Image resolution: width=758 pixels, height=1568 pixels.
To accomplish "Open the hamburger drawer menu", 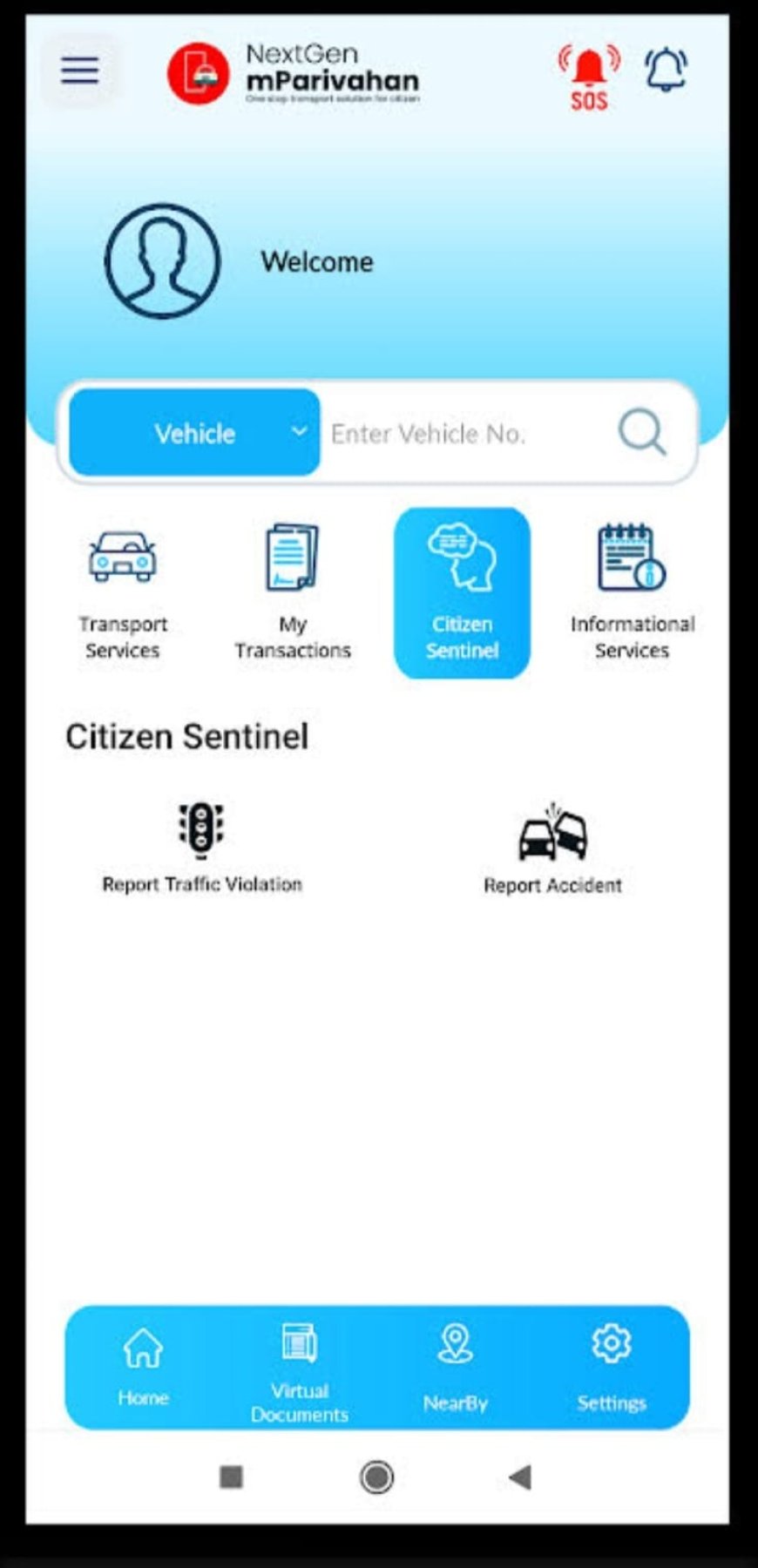I will (x=79, y=71).
